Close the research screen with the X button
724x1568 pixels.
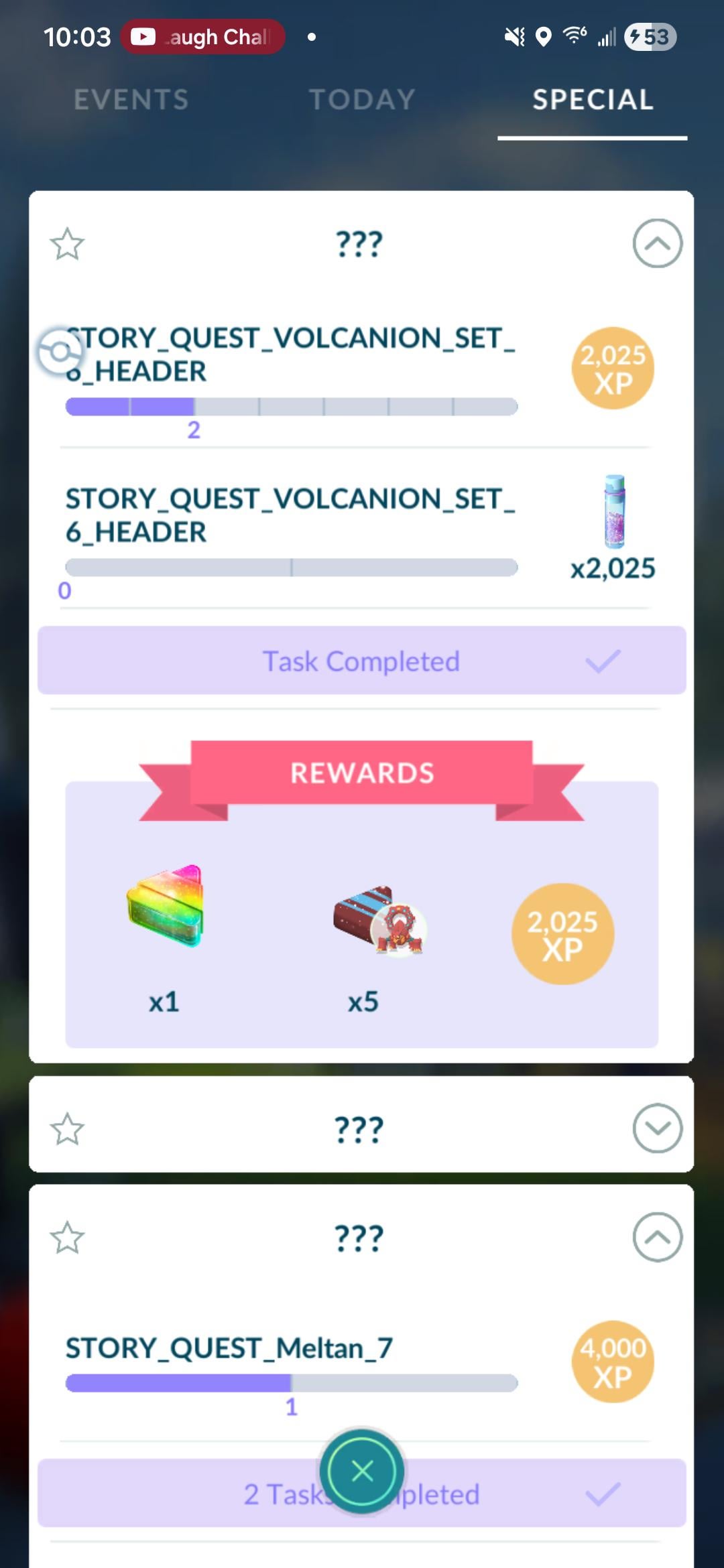(x=362, y=1472)
